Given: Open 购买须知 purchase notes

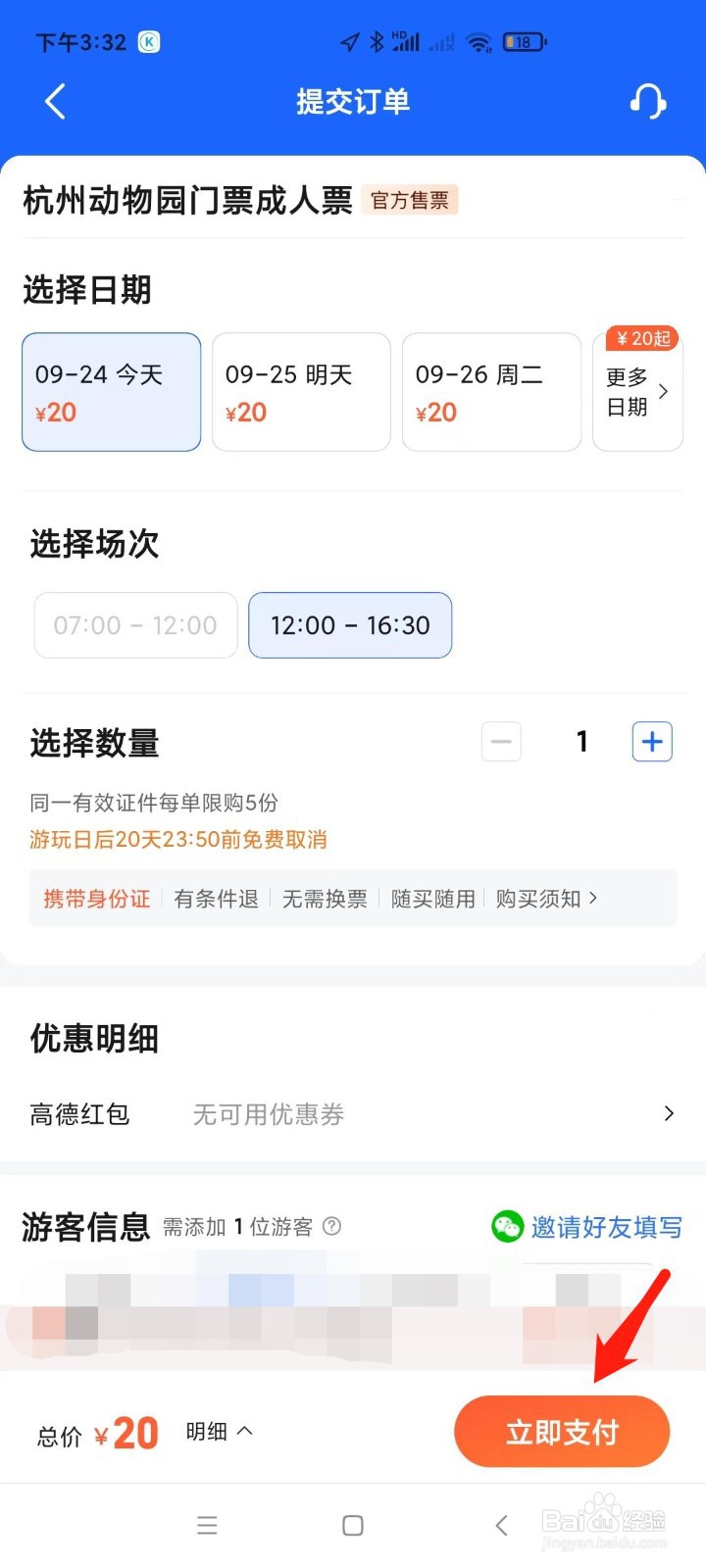Looking at the screenshot, I should [x=546, y=899].
